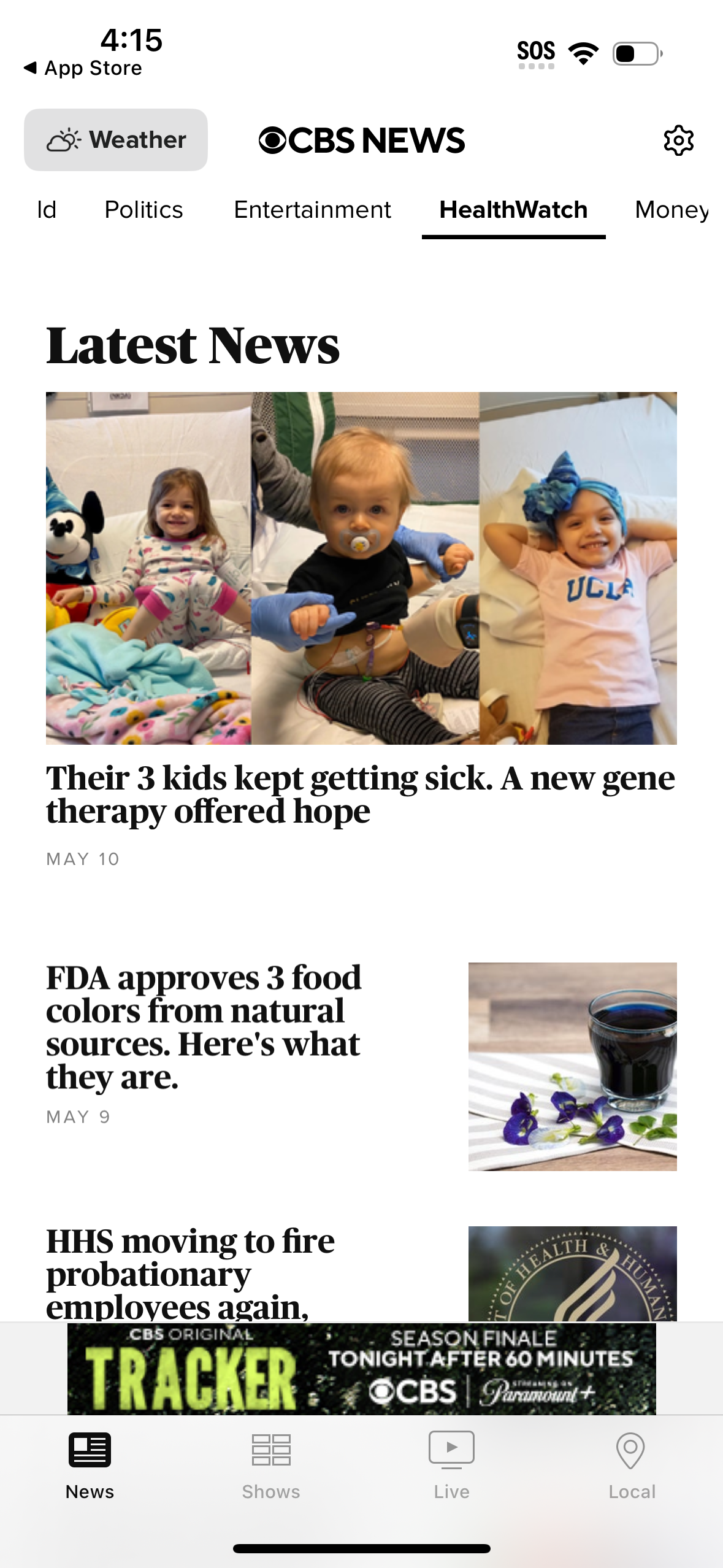This screenshot has height=1568, width=723.
Task: Switch to the Live tab
Action: pos(451,1465)
